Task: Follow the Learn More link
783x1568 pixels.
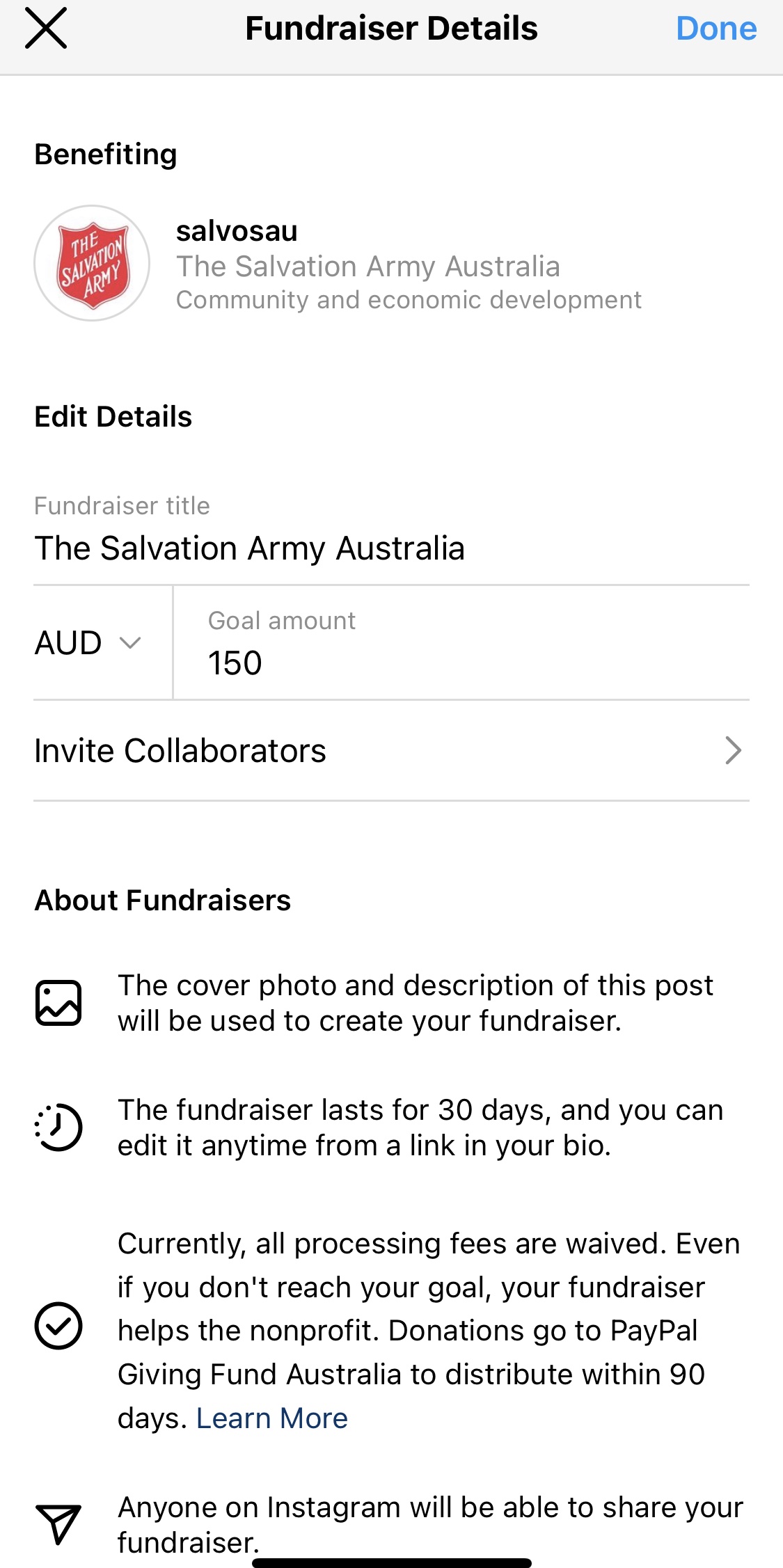Action: [272, 1418]
